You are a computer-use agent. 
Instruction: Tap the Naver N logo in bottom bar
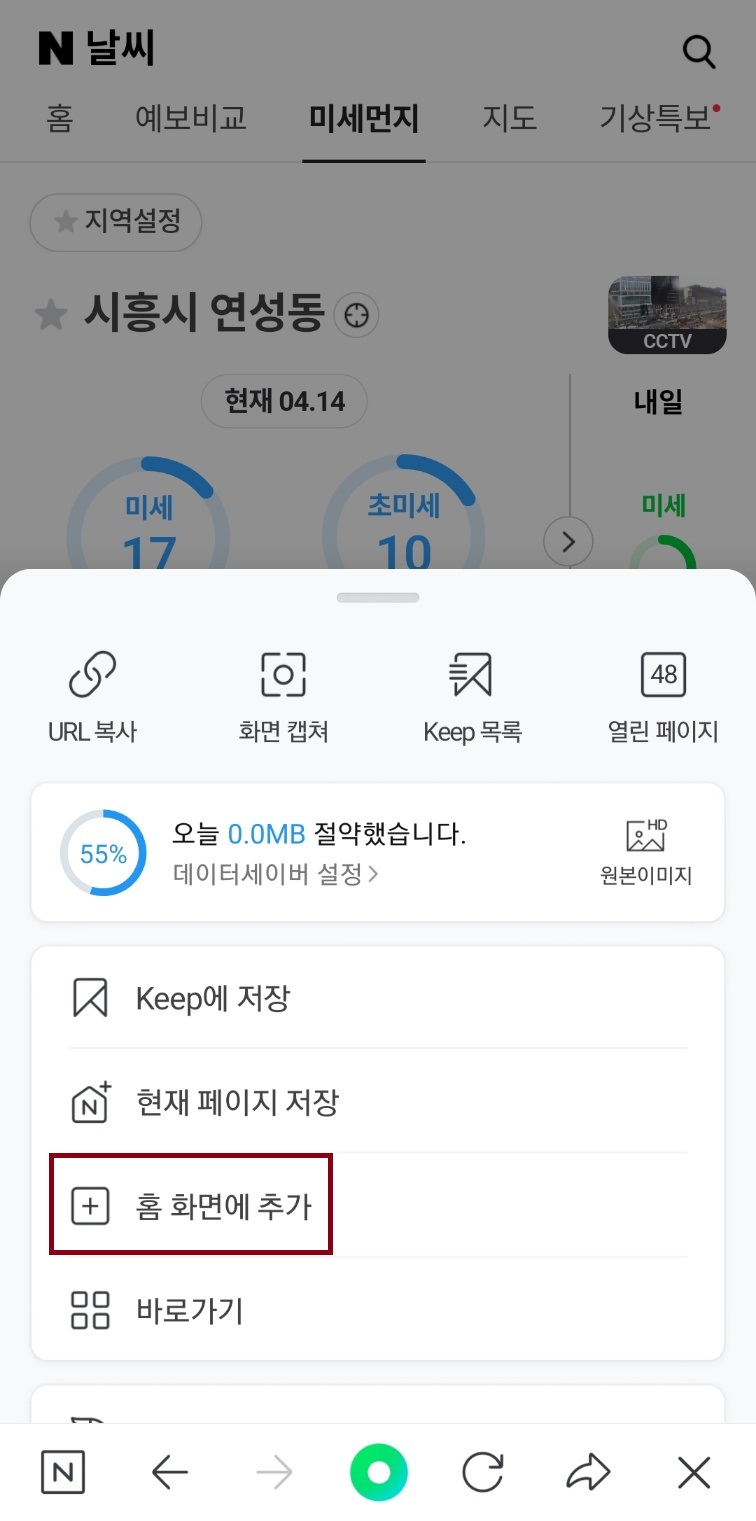tap(63, 1472)
